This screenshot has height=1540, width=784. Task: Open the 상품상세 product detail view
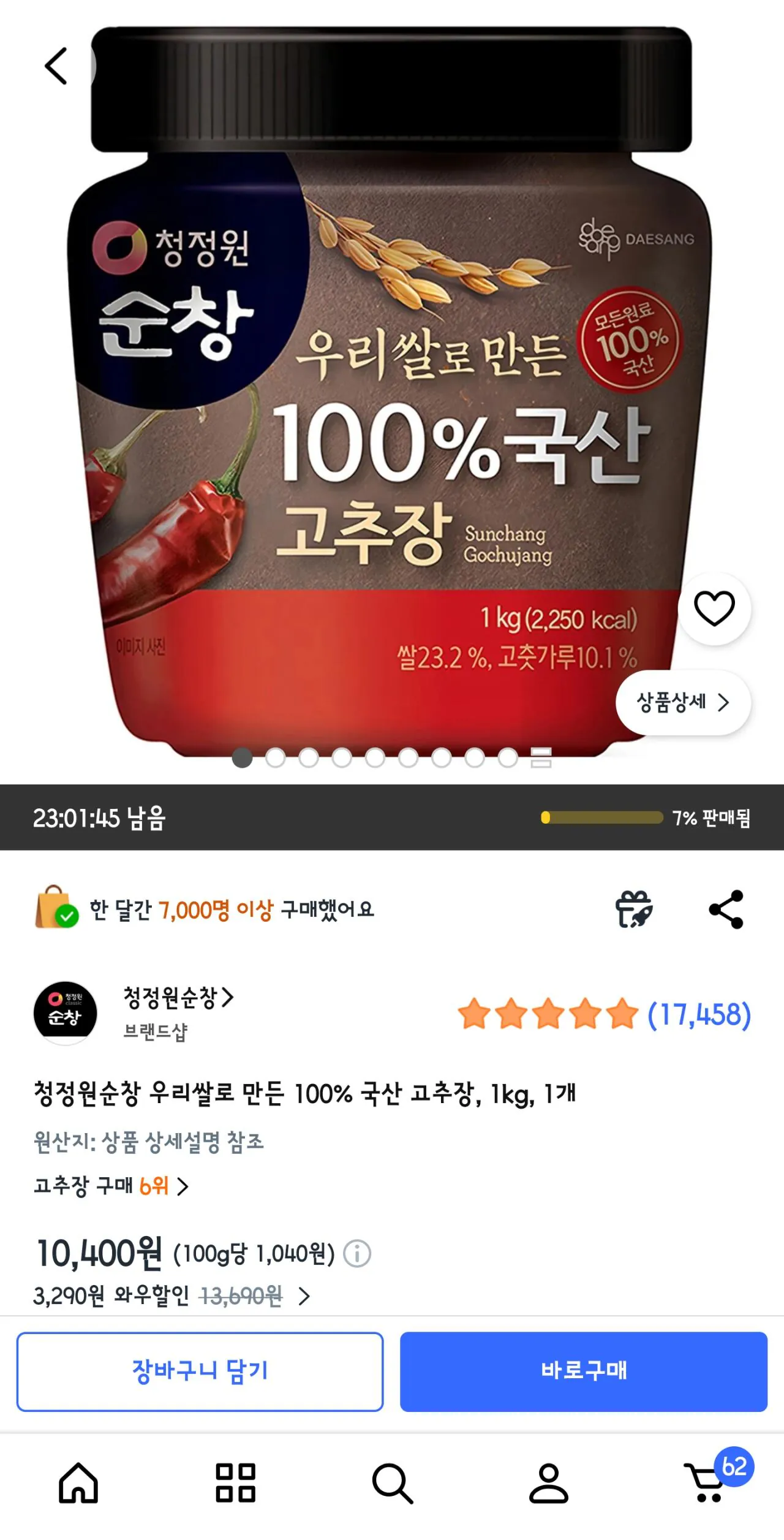pos(682,704)
